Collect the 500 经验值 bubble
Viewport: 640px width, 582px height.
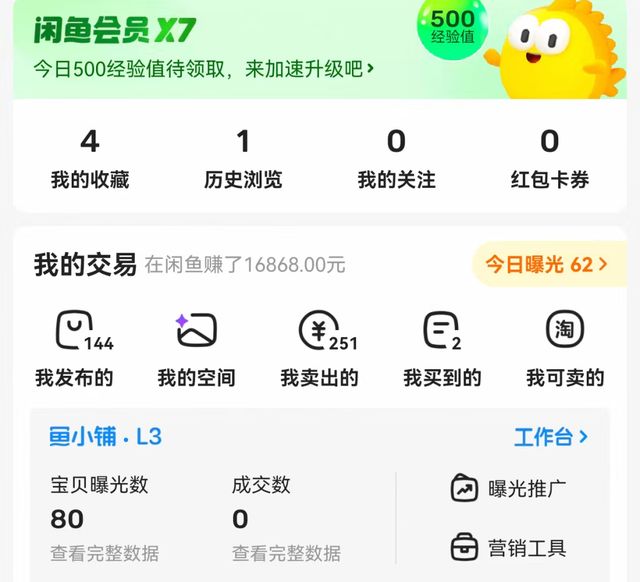tap(452, 28)
